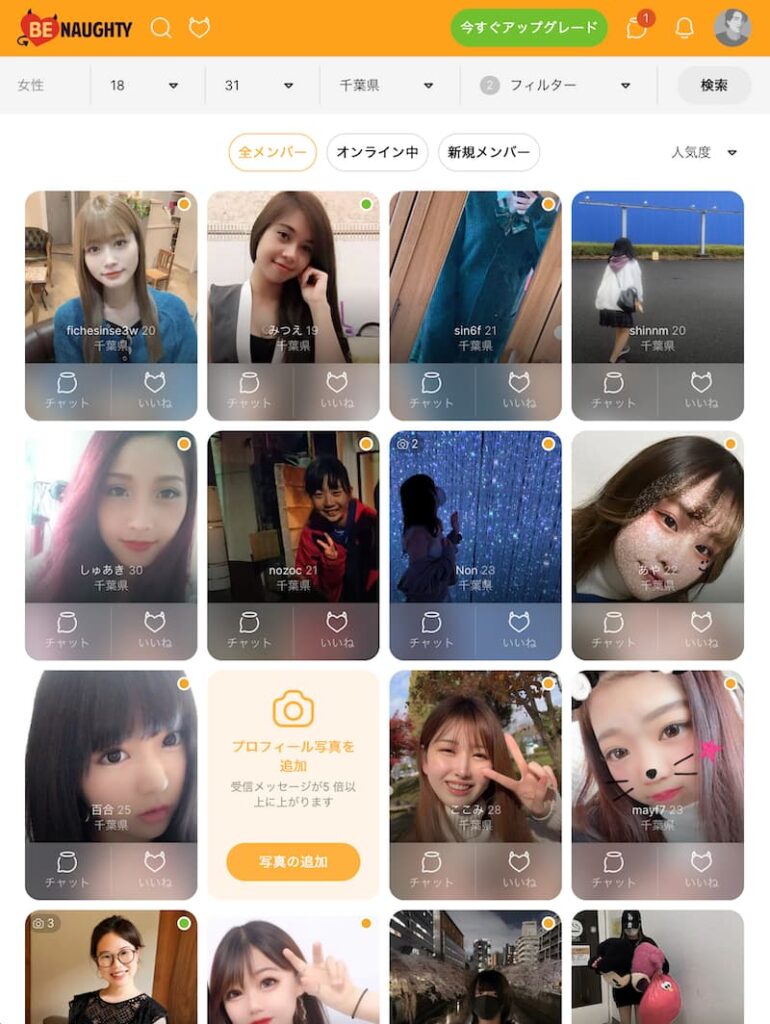This screenshot has width=770, height=1024.
Task: Switch to the オンライン中 tab
Action: pos(377,152)
